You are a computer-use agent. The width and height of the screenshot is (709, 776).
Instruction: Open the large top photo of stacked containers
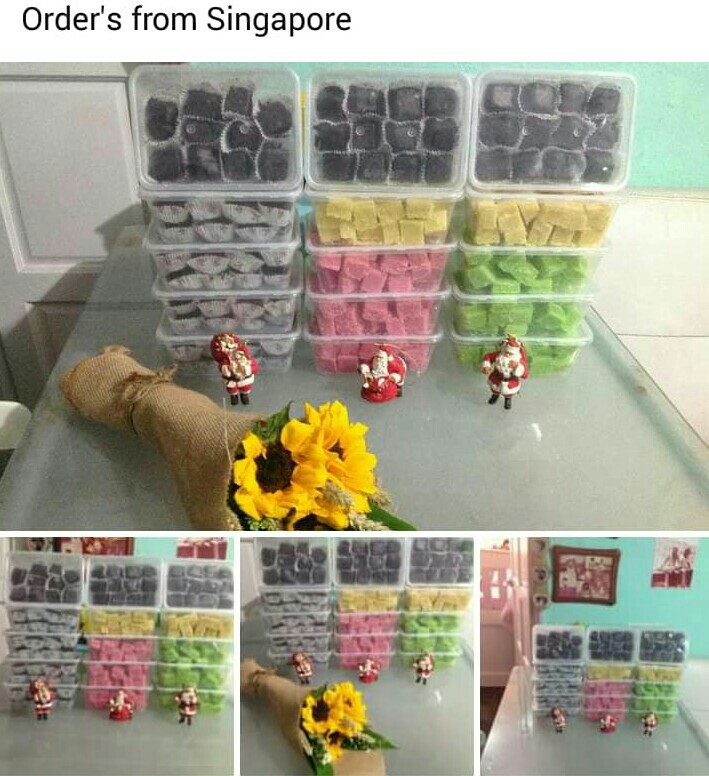(354, 295)
